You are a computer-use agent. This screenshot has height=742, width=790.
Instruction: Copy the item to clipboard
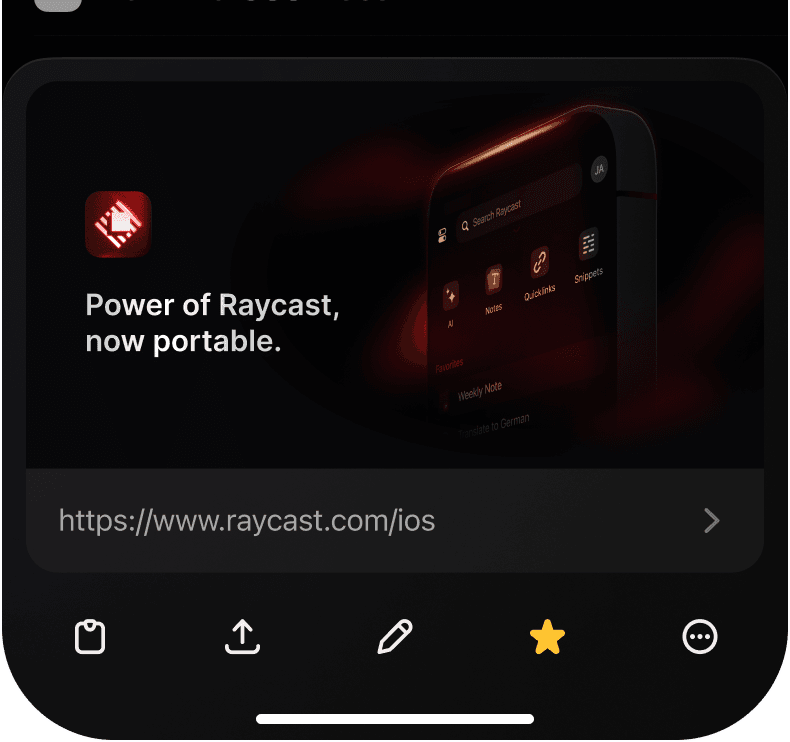pyautogui.click(x=91, y=637)
